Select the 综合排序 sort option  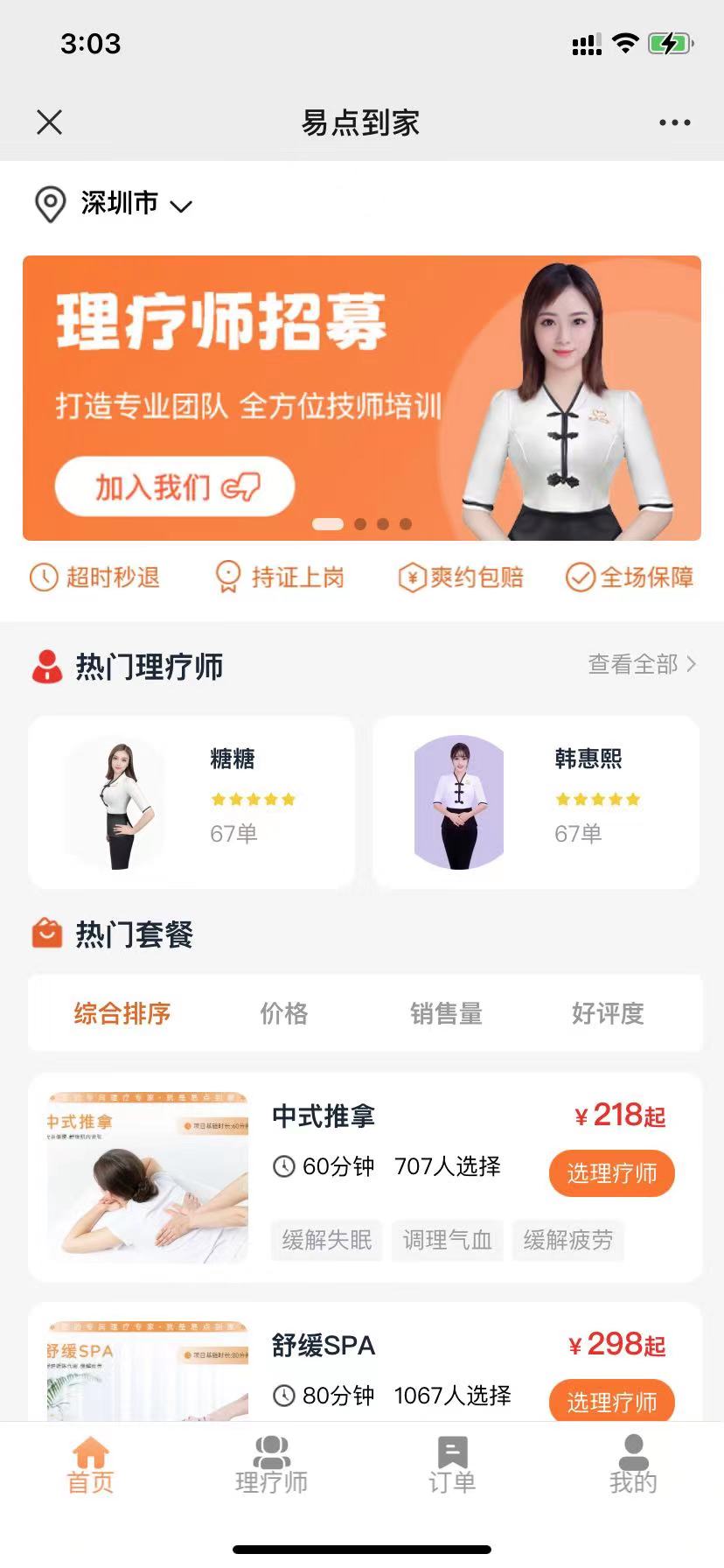(x=121, y=1013)
